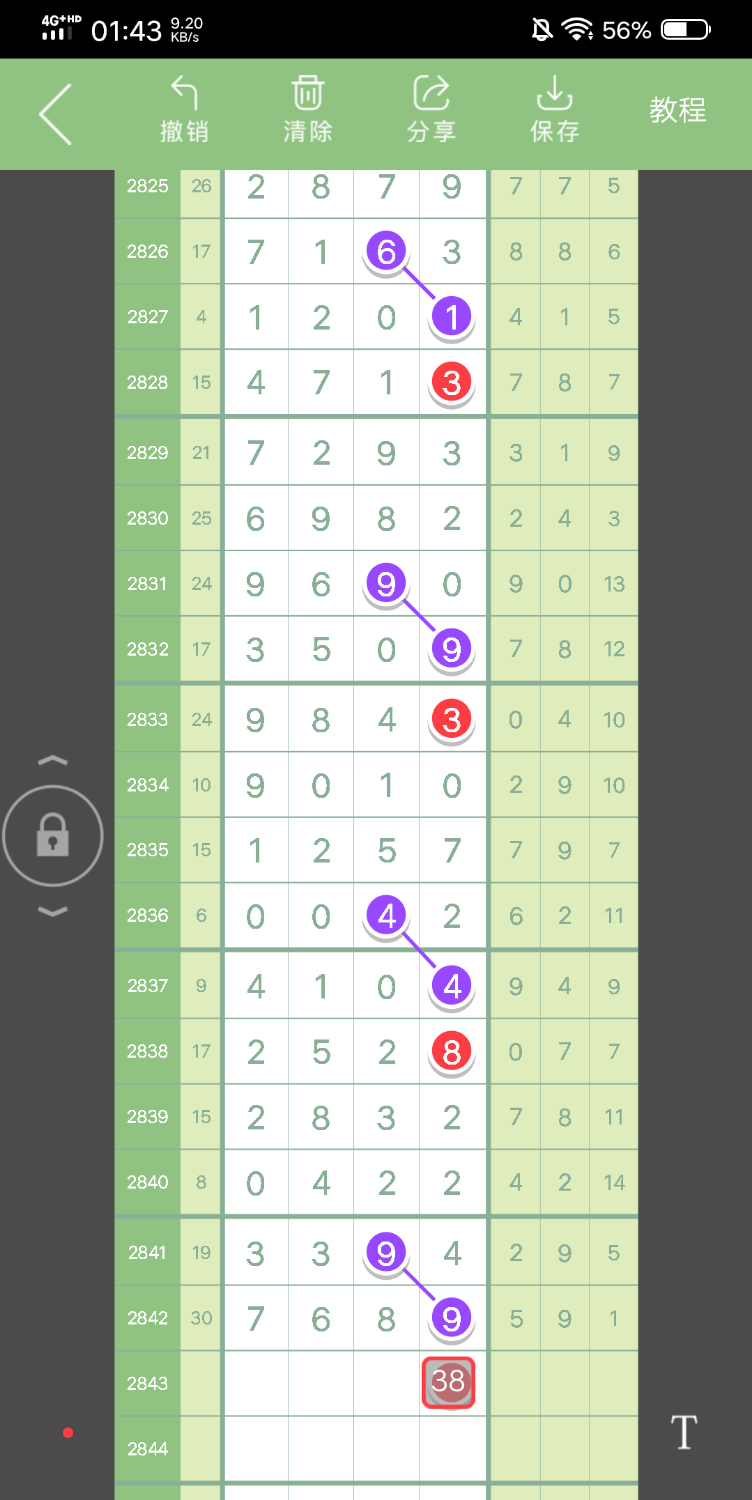Viewport: 752px width, 1500px height.
Task: Select the T text tool
Action: [684, 1432]
